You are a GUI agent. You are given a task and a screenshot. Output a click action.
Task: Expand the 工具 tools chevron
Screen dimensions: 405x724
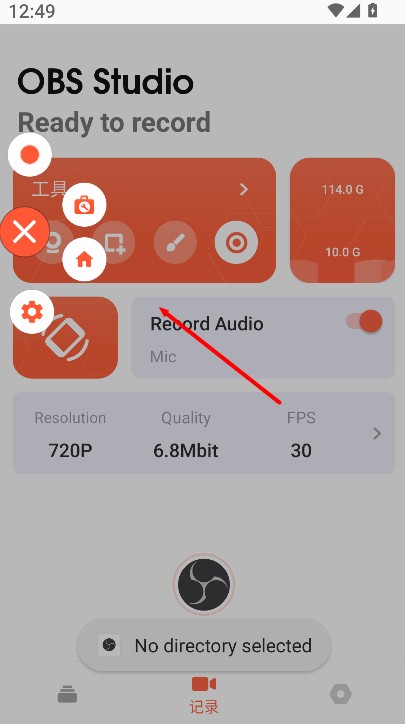click(x=244, y=189)
